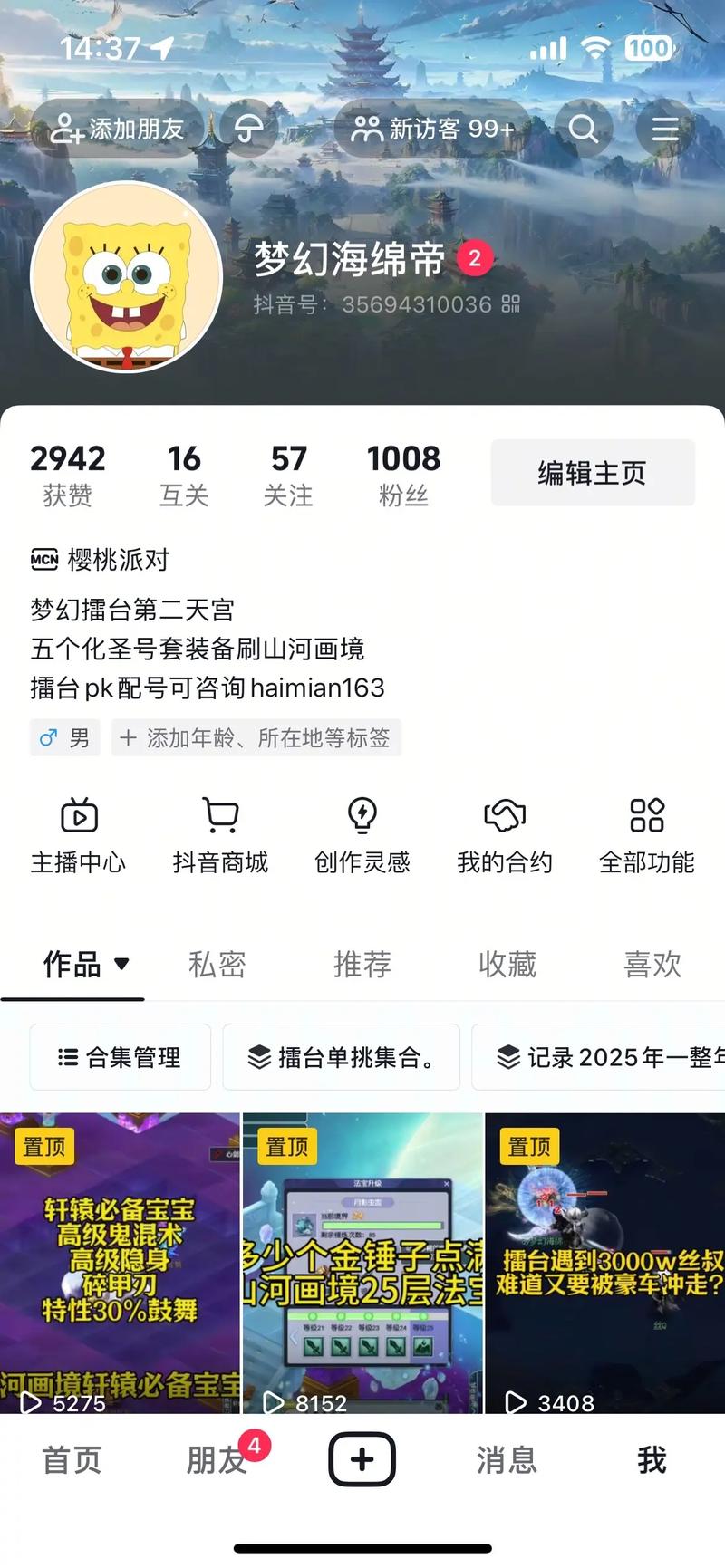Go to the 消息 tab
The image size is (725, 1568).
coord(507,1459)
